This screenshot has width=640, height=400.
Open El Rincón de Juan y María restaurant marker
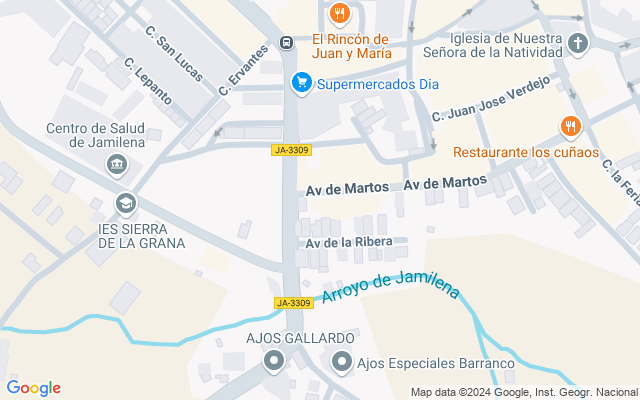(340, 14)
